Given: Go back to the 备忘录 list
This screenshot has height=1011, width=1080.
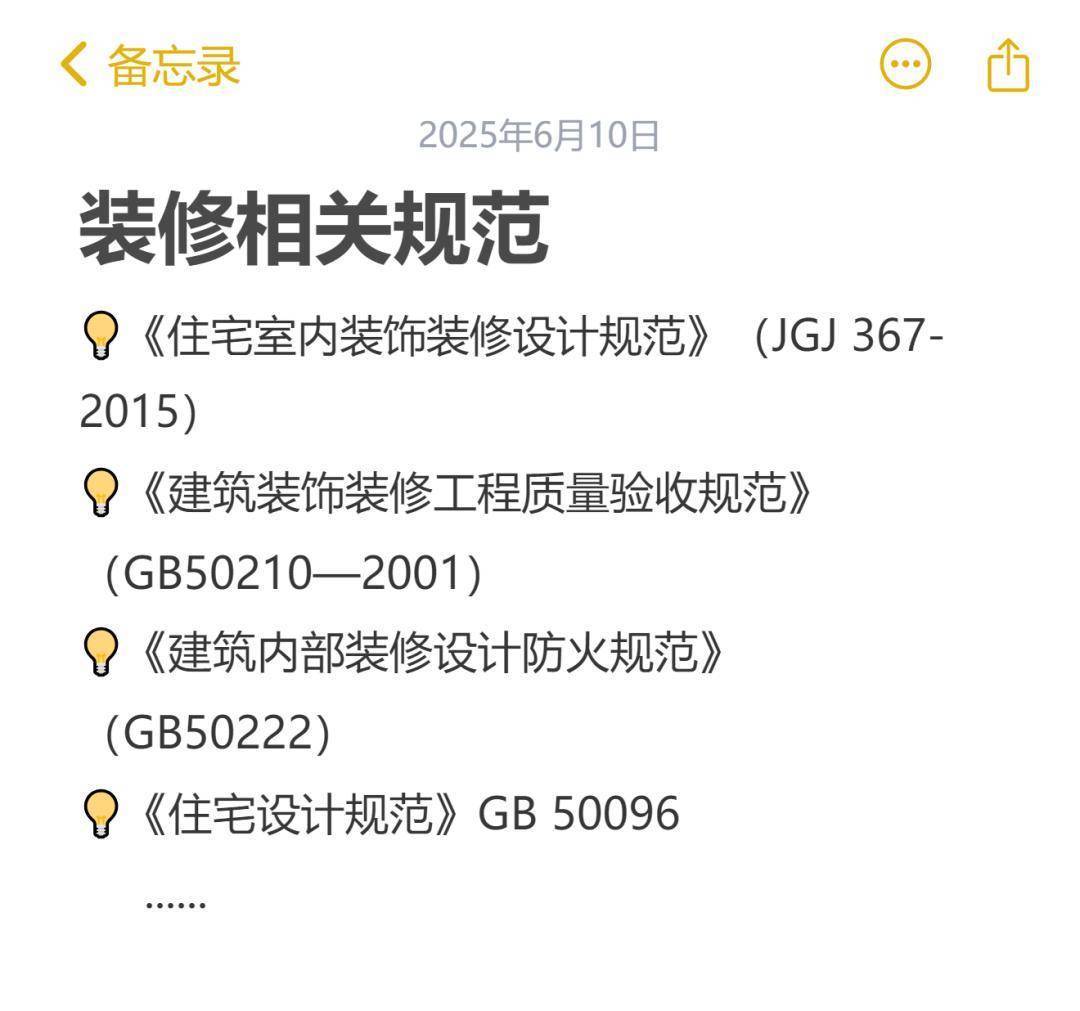Looking at the screenshot, I should [150, 66].
